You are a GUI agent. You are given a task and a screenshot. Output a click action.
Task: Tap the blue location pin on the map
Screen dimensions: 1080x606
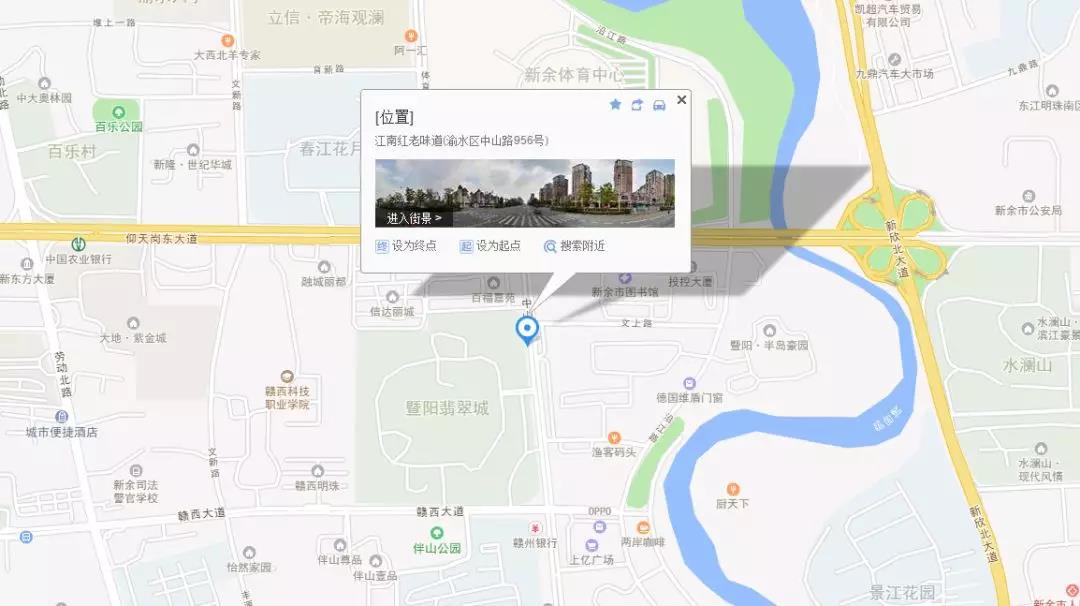(527, 330)
